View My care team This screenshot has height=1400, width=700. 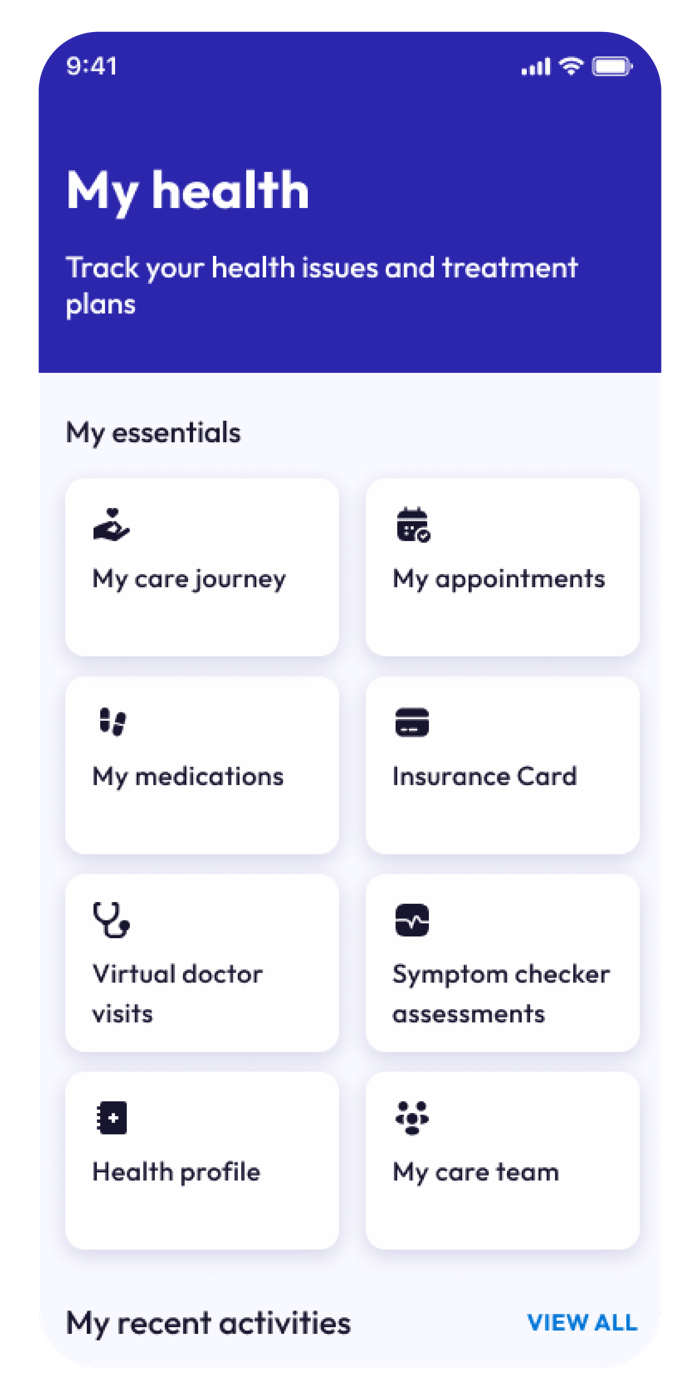(502, 1160)
